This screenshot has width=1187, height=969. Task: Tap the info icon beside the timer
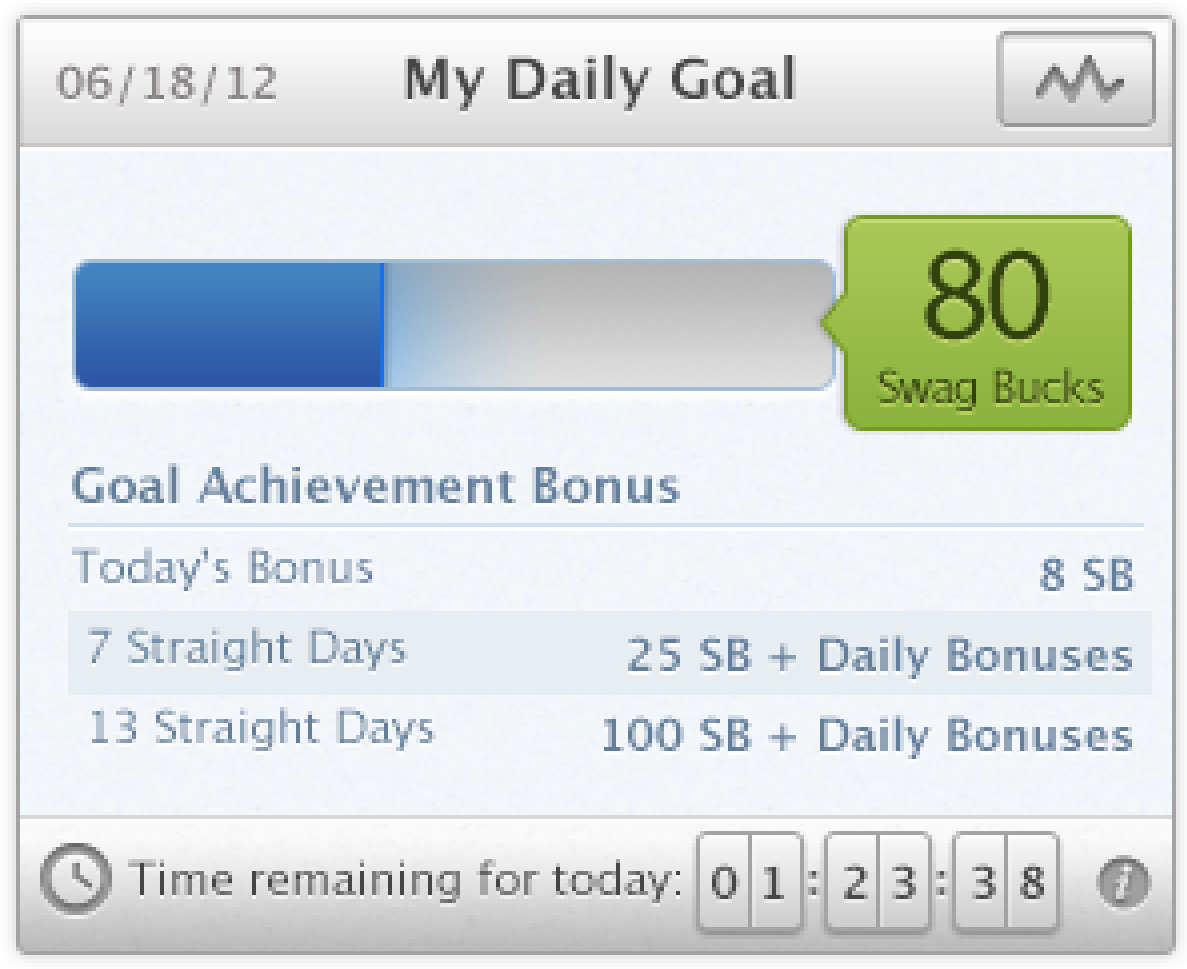pos(1124,883)
